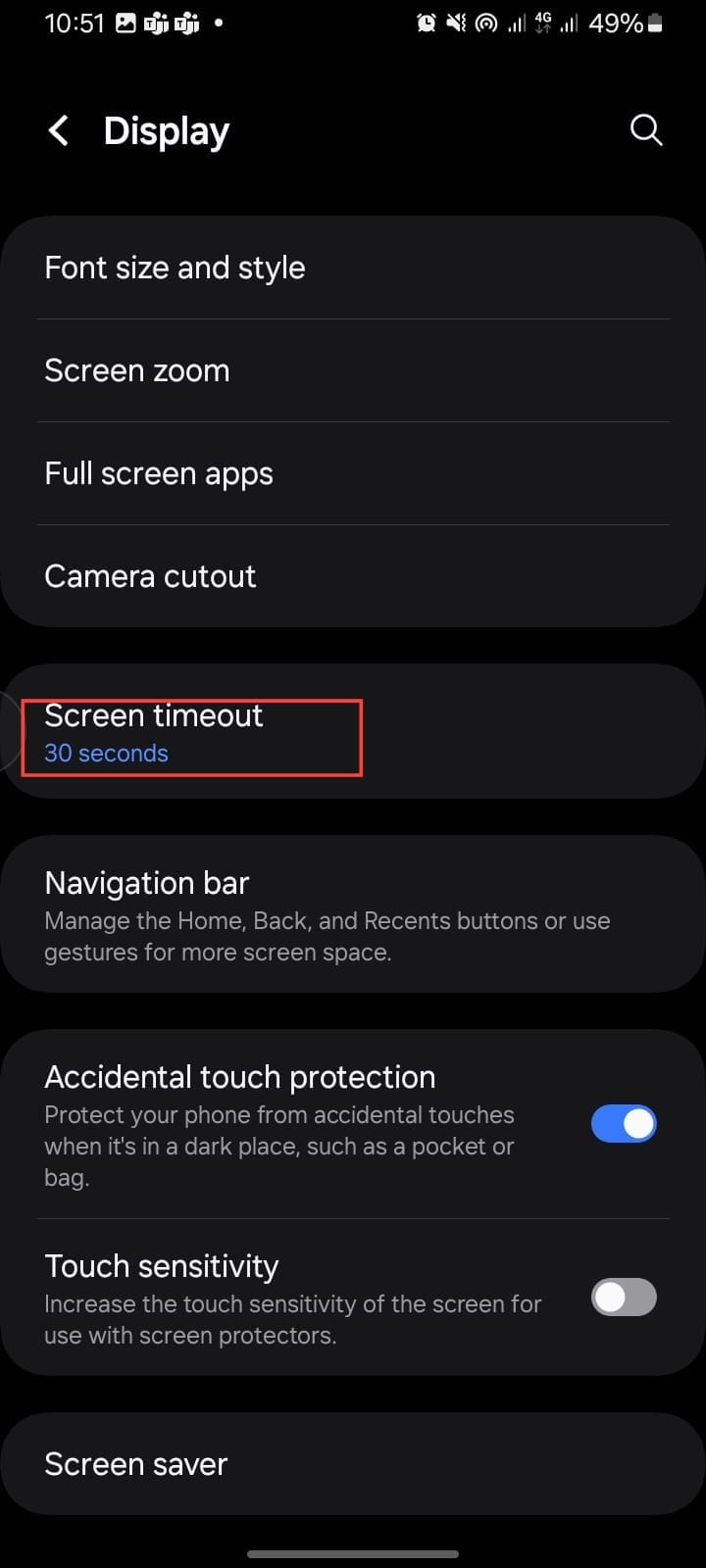Open Screen saver settings
The image size is (706, 1568).
tap(136, 1463)
